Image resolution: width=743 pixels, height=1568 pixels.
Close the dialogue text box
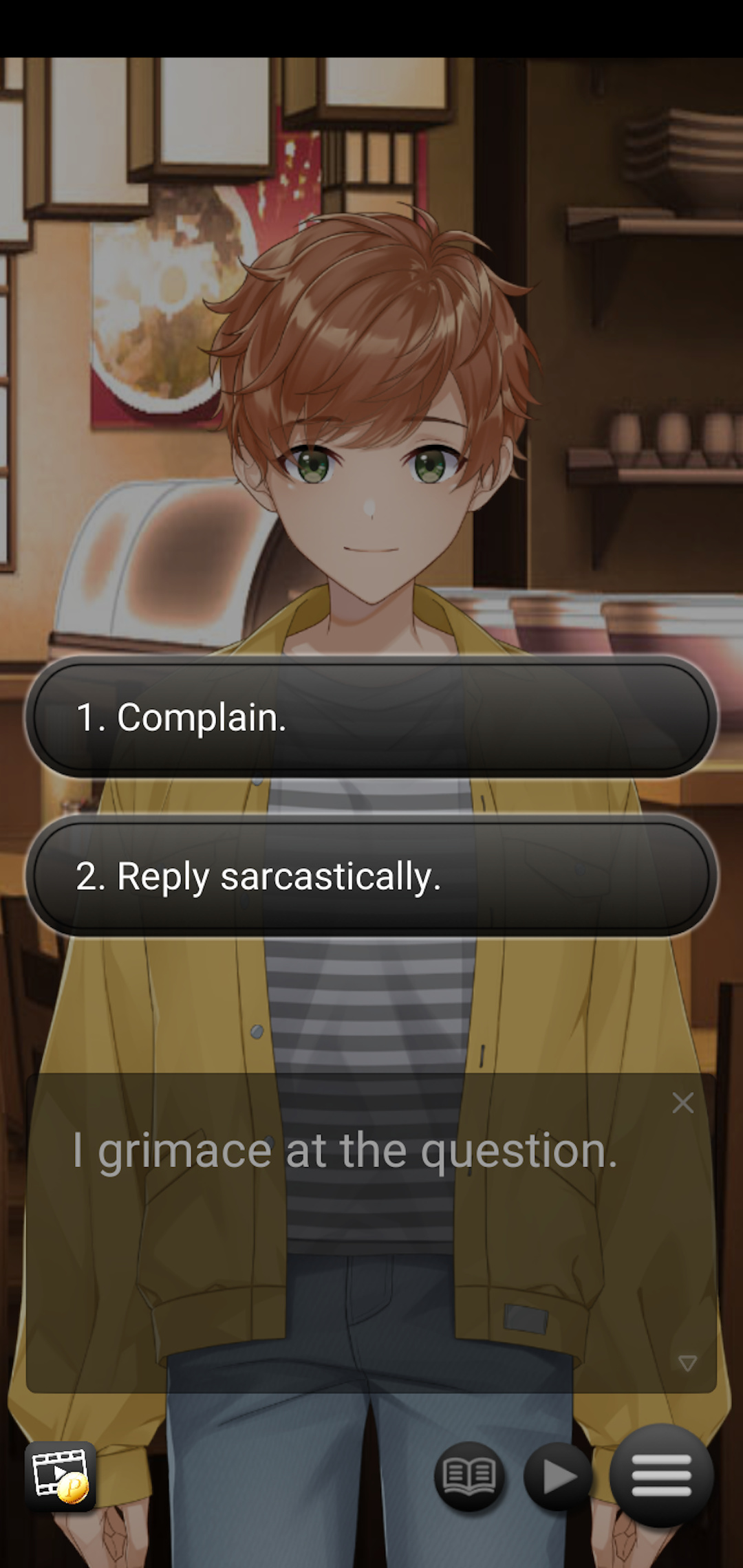coord(682,1103)
